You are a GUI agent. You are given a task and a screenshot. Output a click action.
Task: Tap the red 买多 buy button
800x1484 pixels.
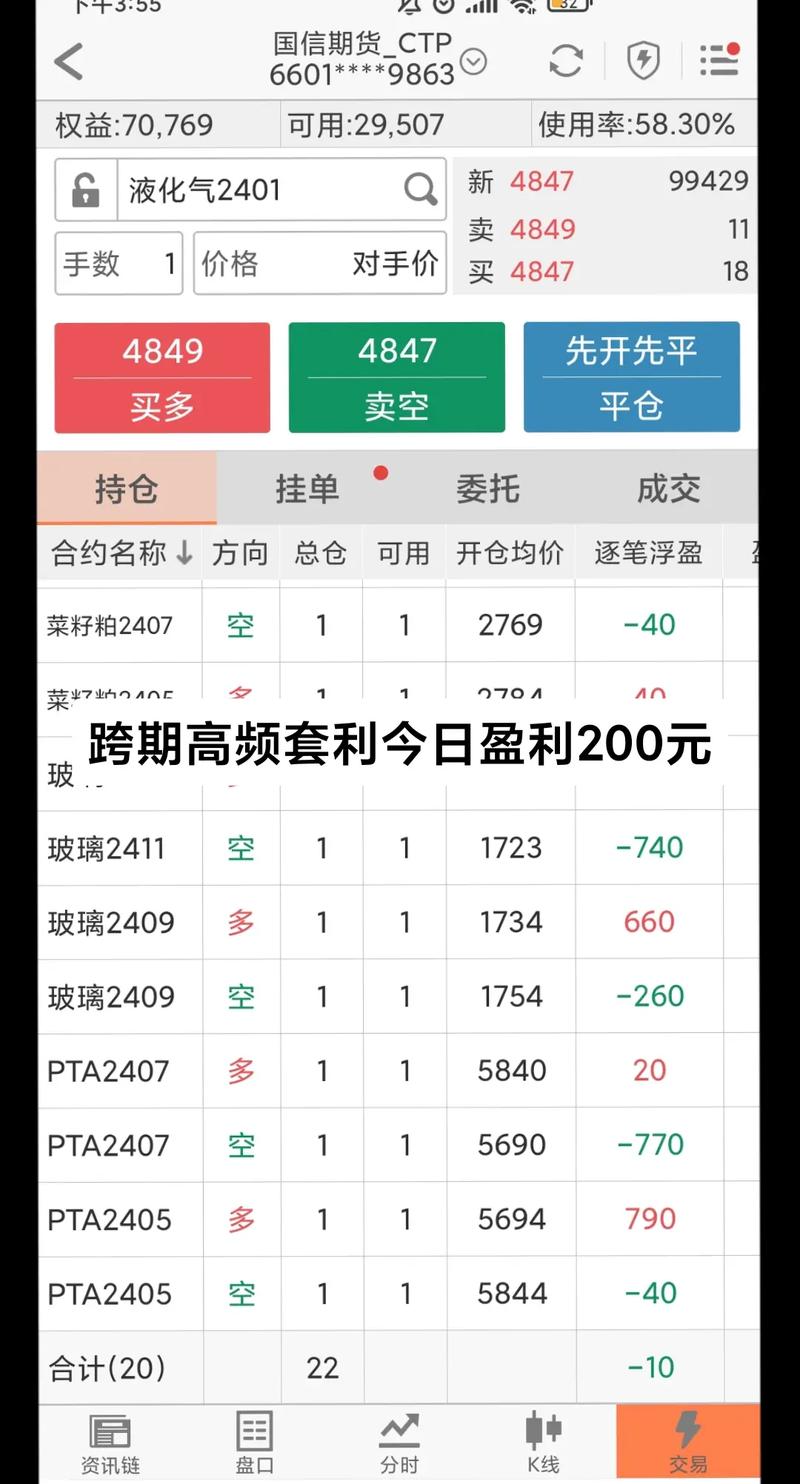tap(161, 377)
